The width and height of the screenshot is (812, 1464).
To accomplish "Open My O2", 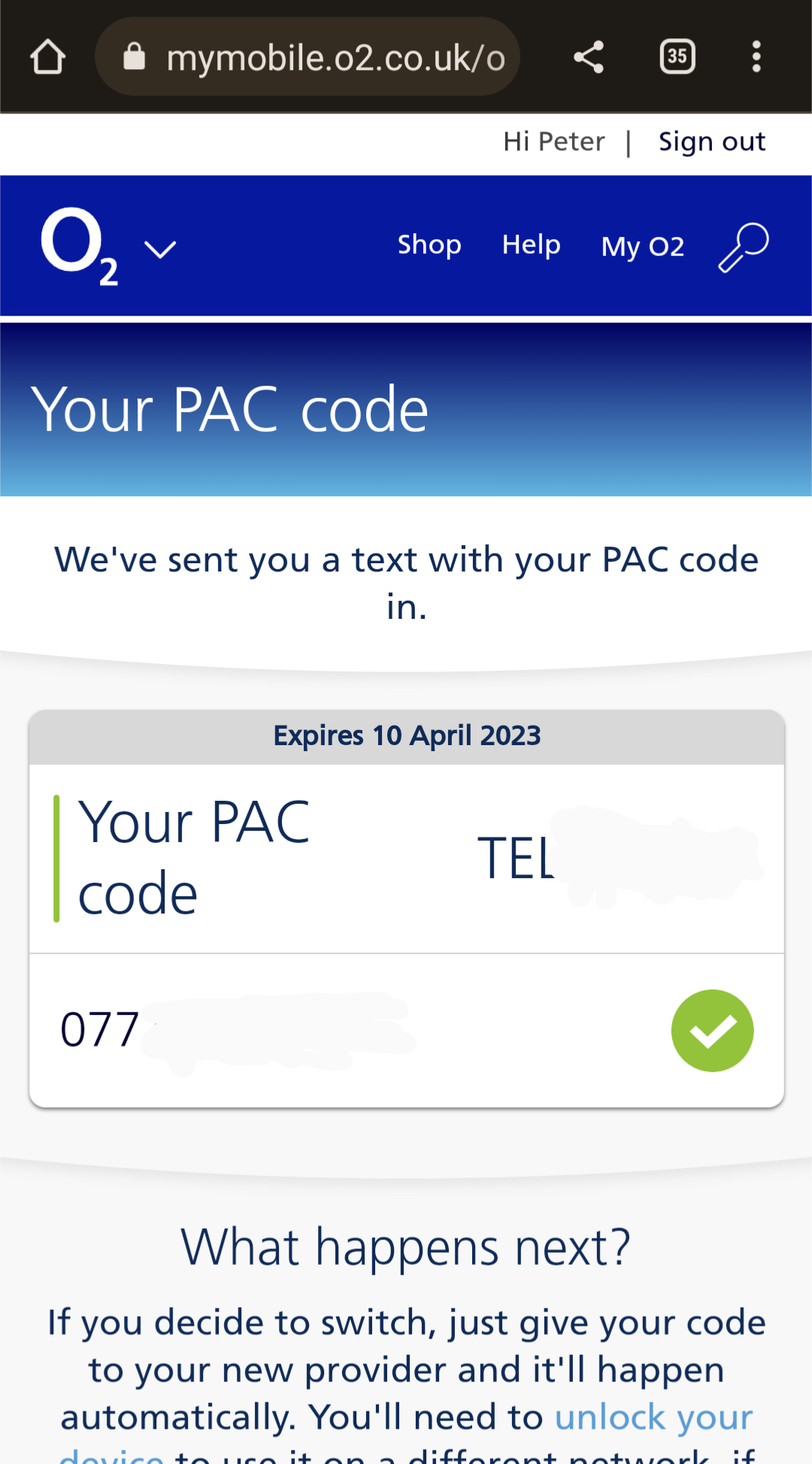I will tap(643, 246).
